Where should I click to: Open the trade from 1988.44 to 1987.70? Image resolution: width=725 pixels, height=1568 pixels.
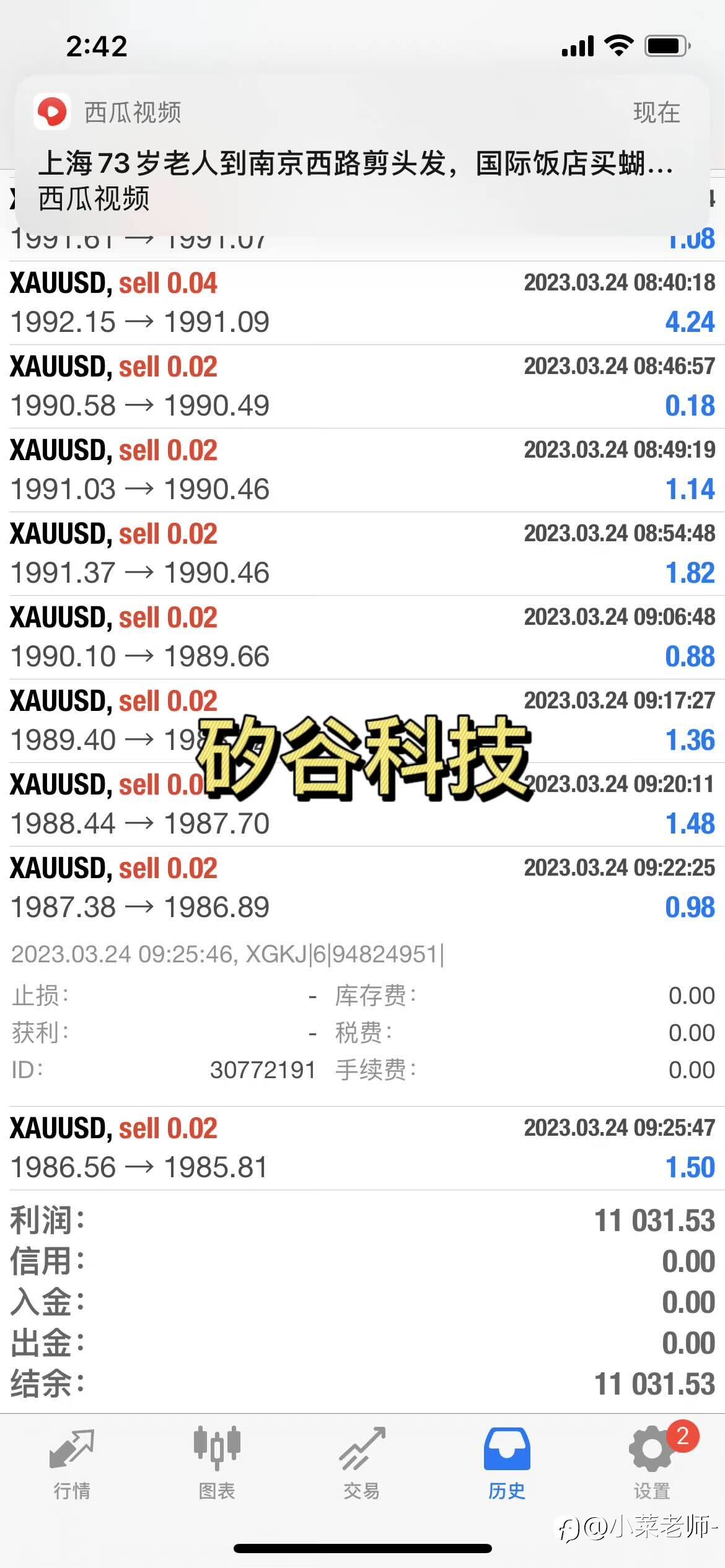(x=362, y=804)
